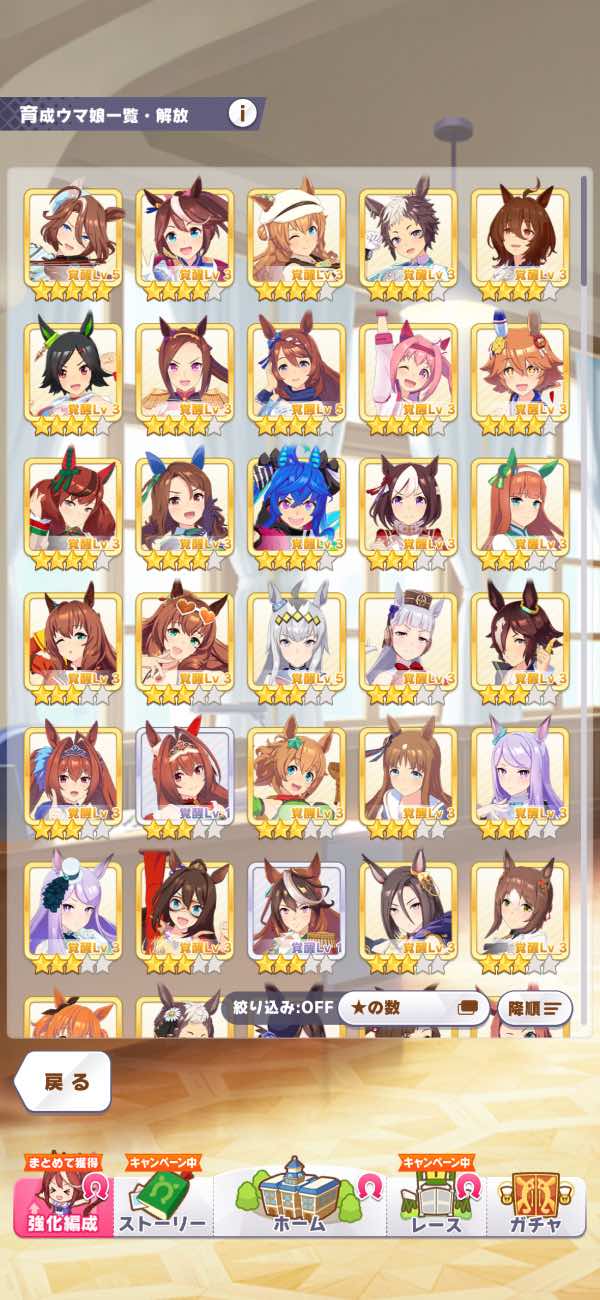Screen dimensions: 600x1300
Task: Switch to the レース tab
Action: [x=436, y=1206]
